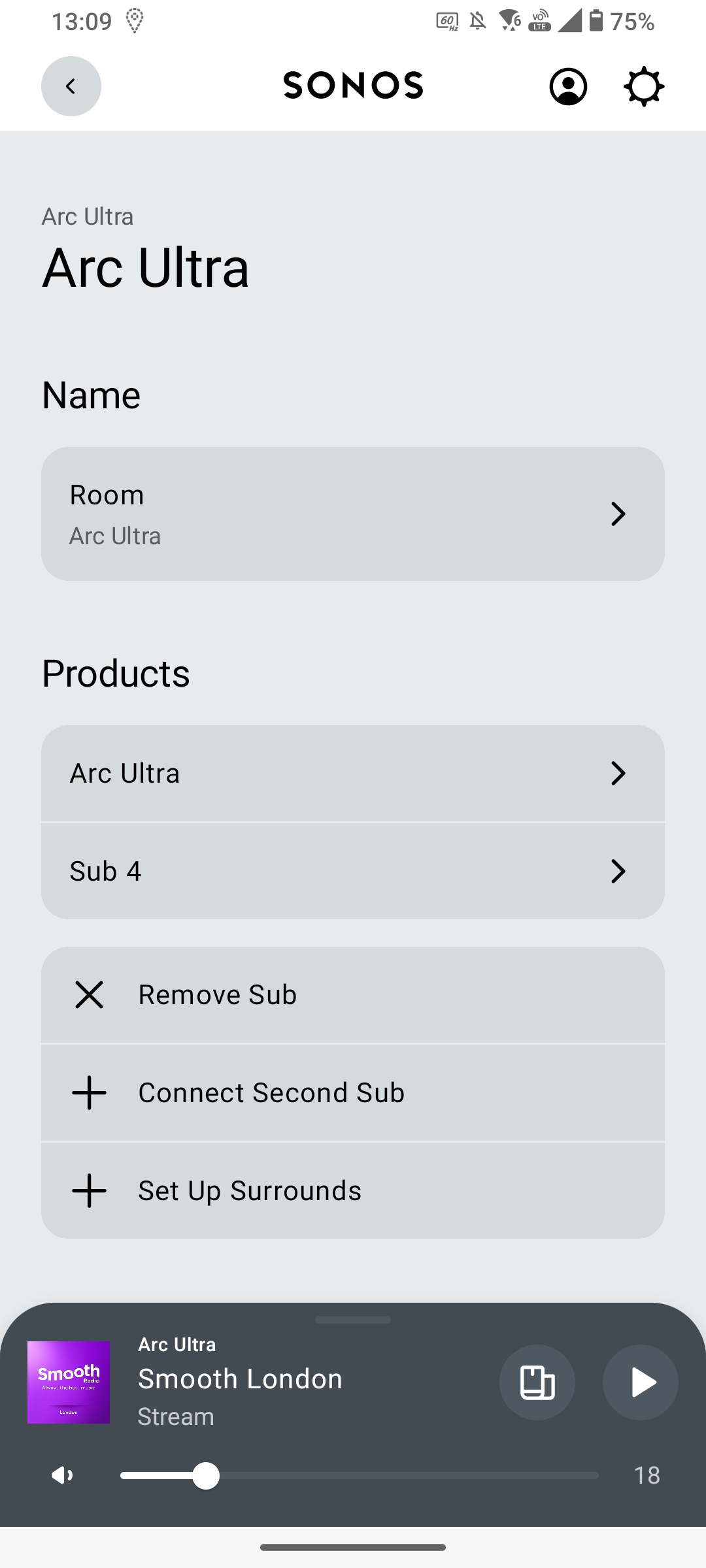Open the account profile icon
The width and height of the screenshot is (706, 1568).
[x=568, y=86]
